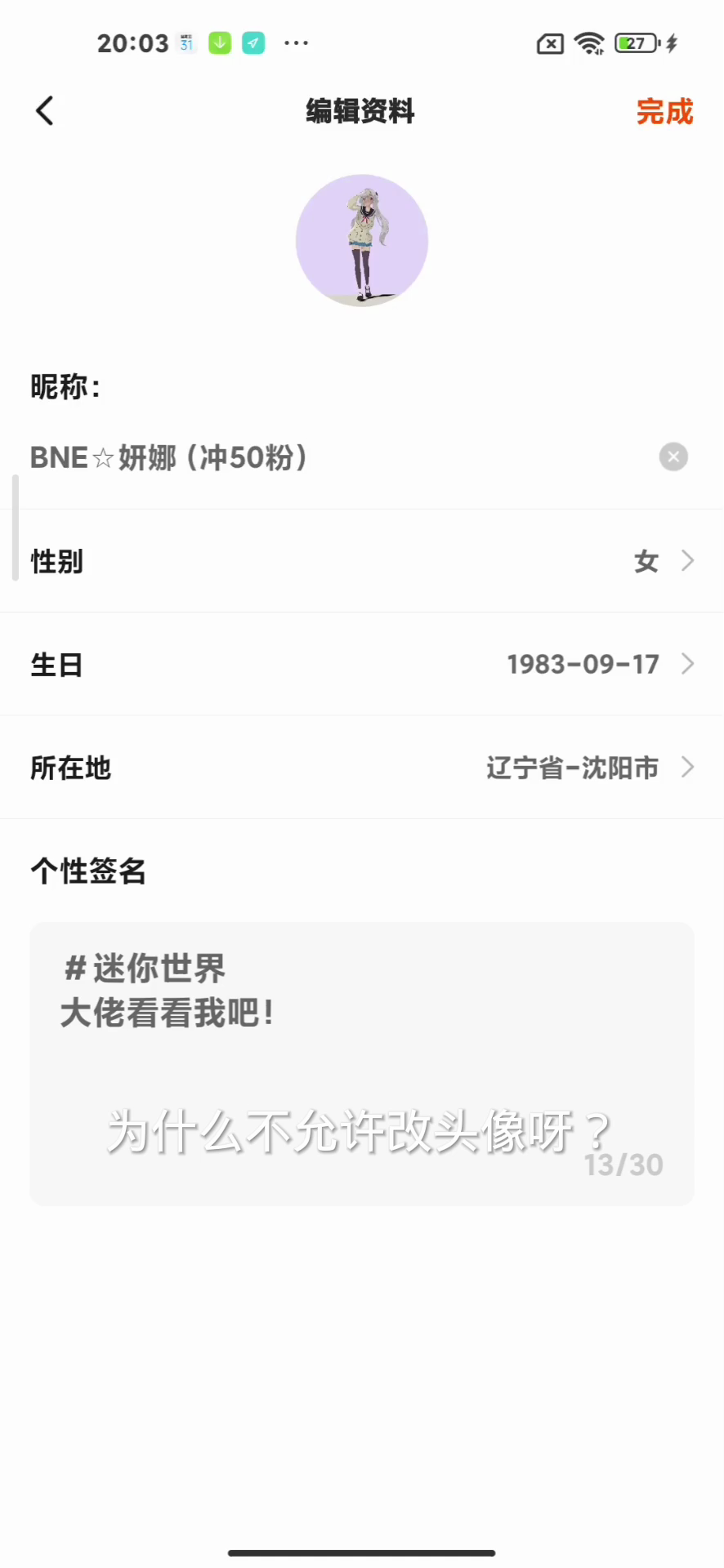The image size is (724, 1568).
Task: Edit the 个性签名 signature box
Action: tap(362, 1062)
